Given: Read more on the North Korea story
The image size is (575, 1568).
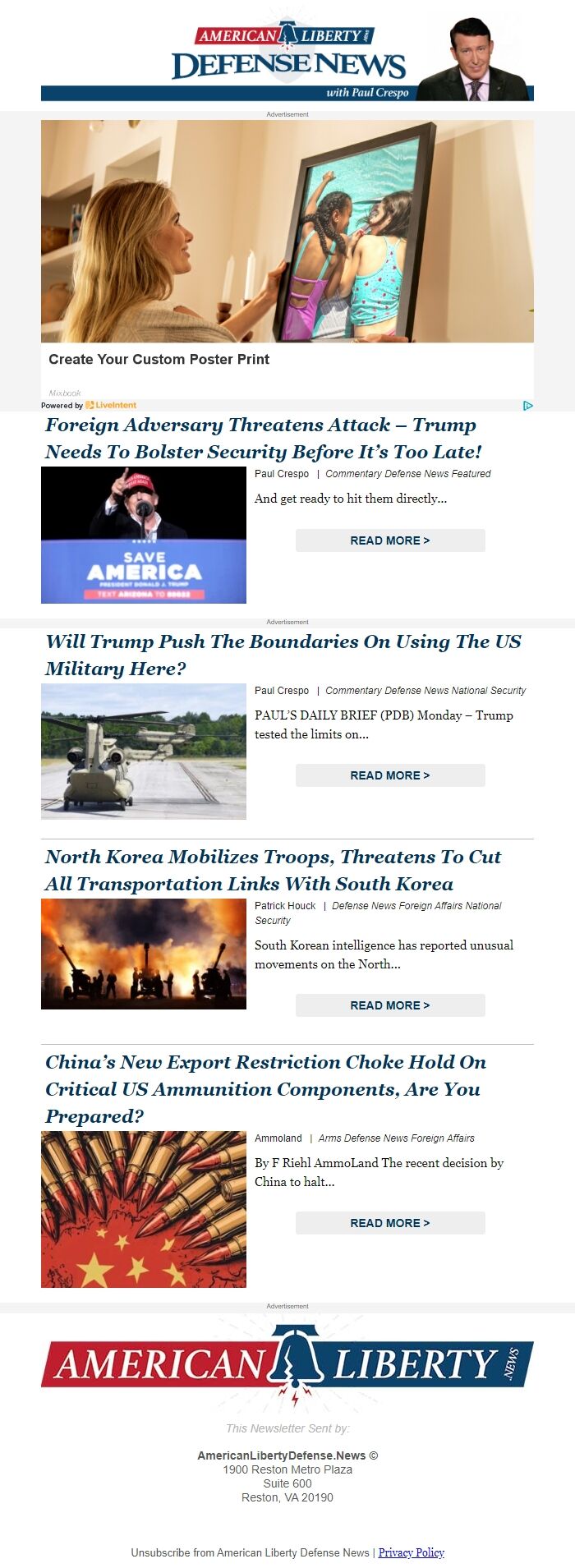Looking at the screenshot, I should tap(389, 1005).
